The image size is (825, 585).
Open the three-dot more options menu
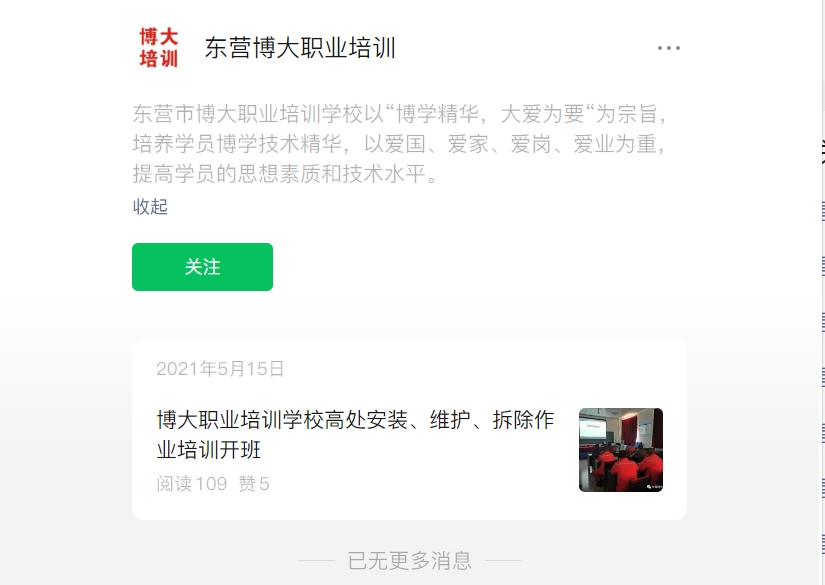click(668, 48)
